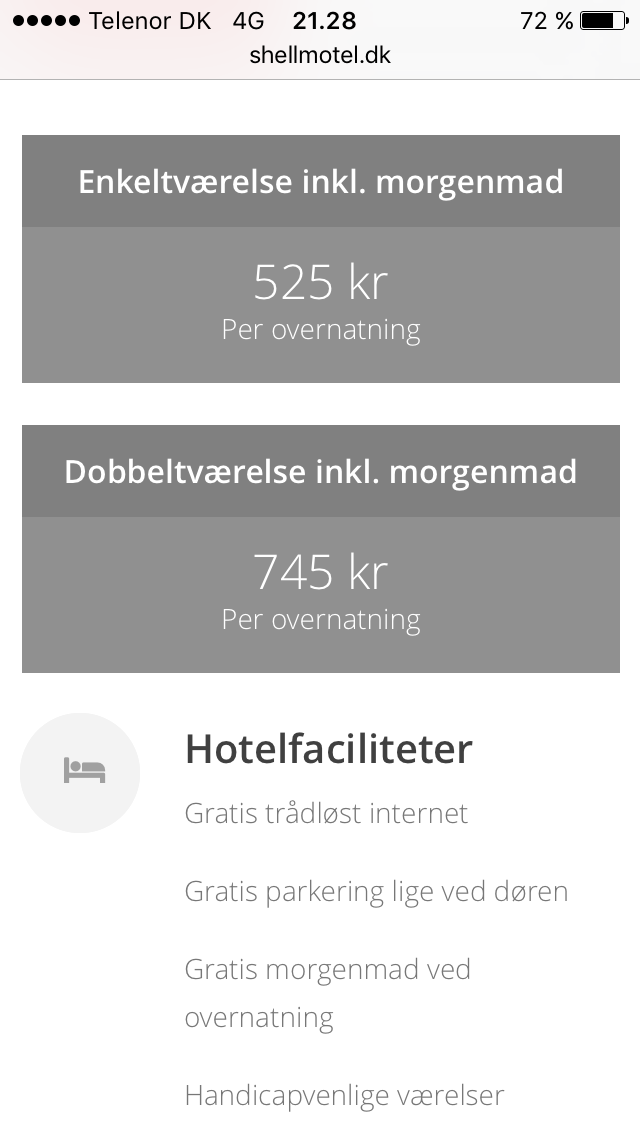The image size is (640, 1136).
Task: Tap the shellmotel.dk address bar
Action: click(x=320, y=55)
